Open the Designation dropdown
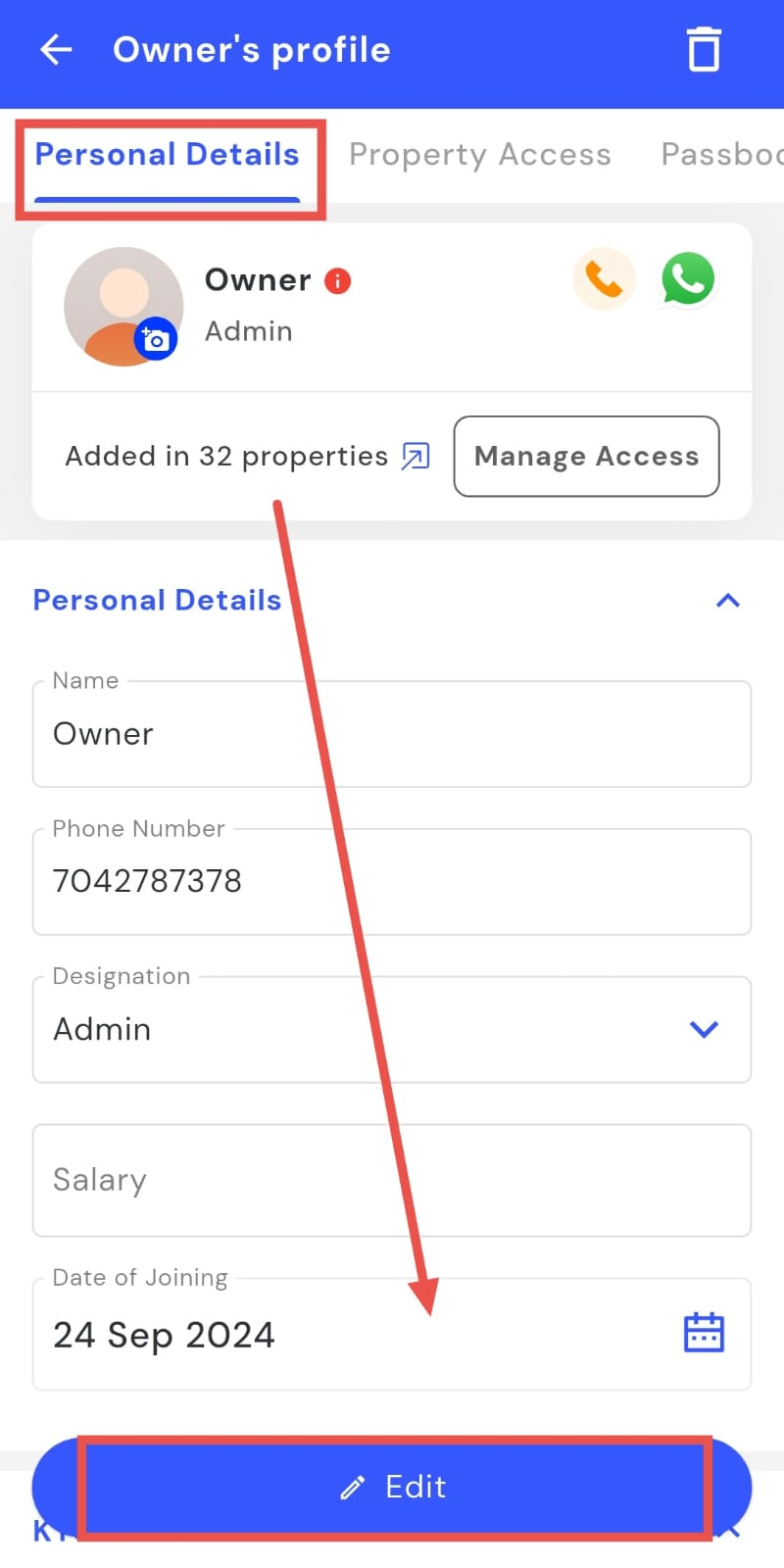Image resolution: width=784 pixels, height=1568 pixels. (x=704, y=1029)
